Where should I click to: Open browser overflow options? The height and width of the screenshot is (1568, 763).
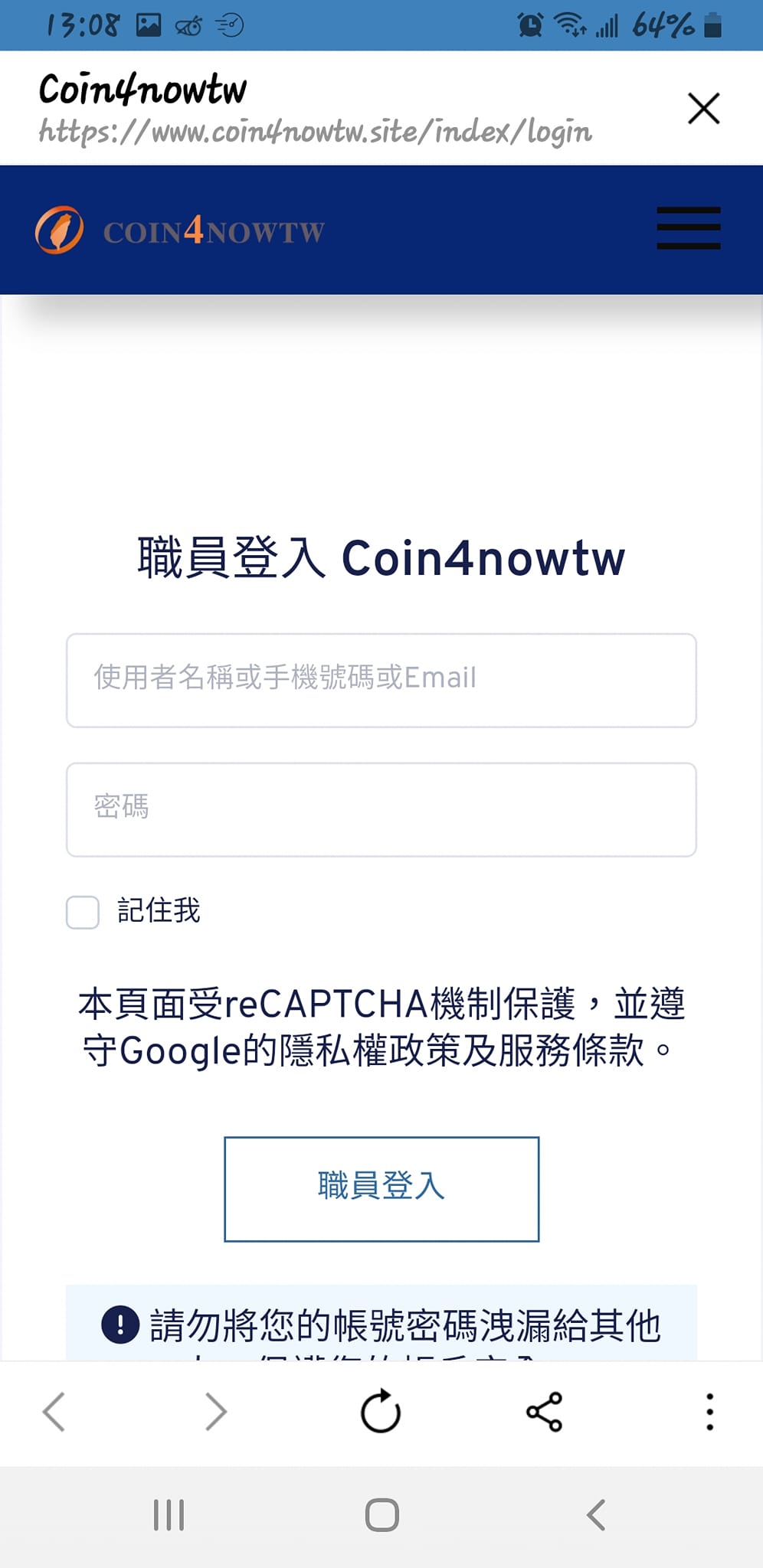(x=710, y=1412)
